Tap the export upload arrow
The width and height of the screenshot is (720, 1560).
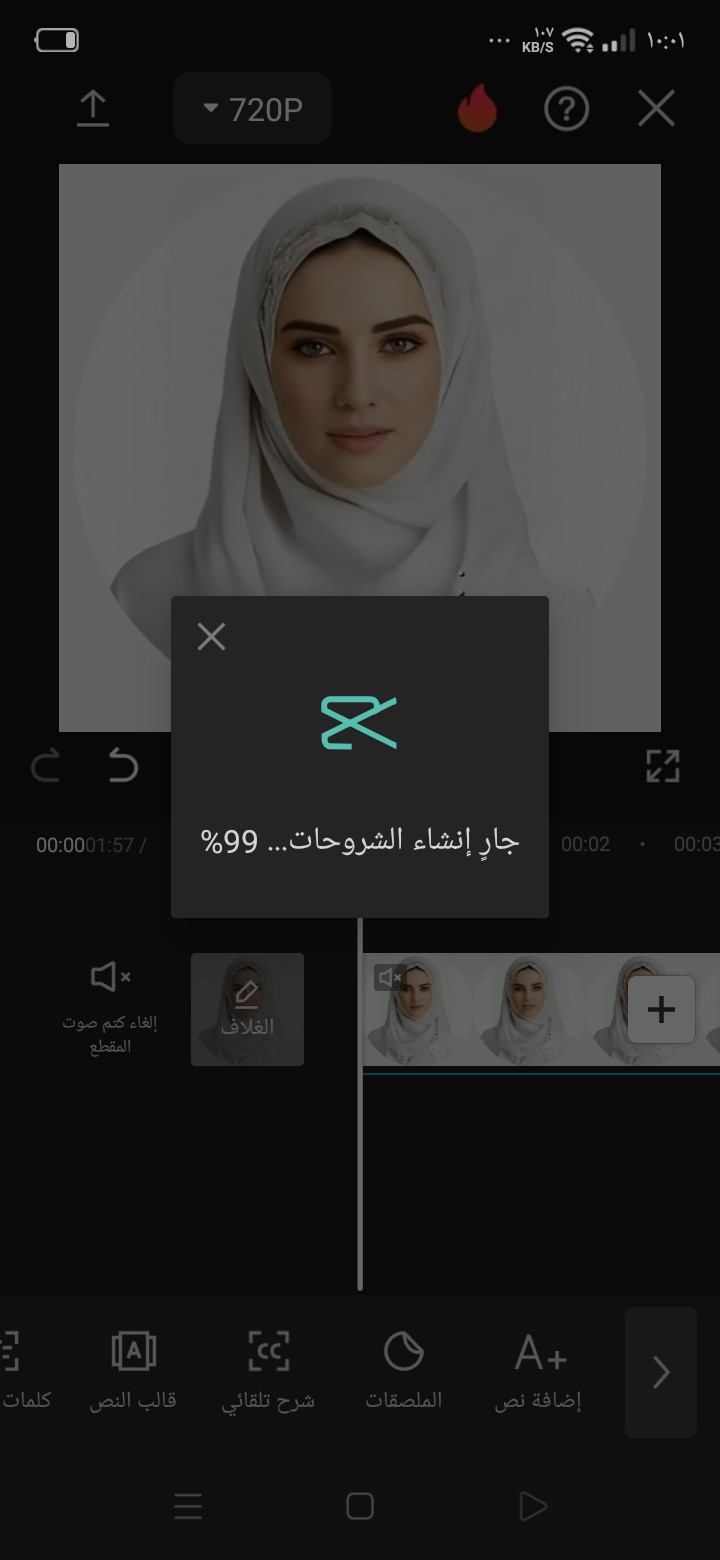click(x=93, y=108)
